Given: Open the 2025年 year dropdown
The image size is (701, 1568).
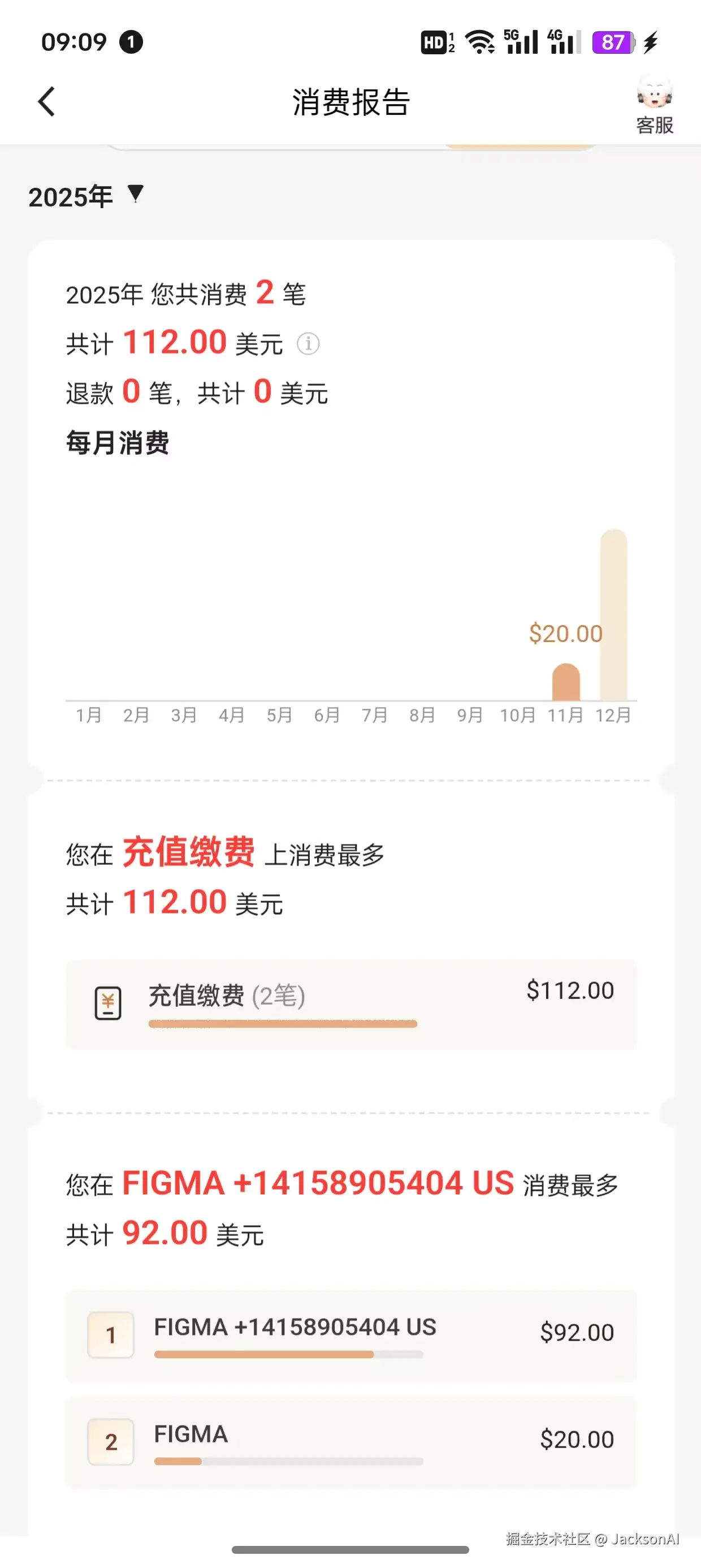Looking at the screenshot, I should click(85, 196).
